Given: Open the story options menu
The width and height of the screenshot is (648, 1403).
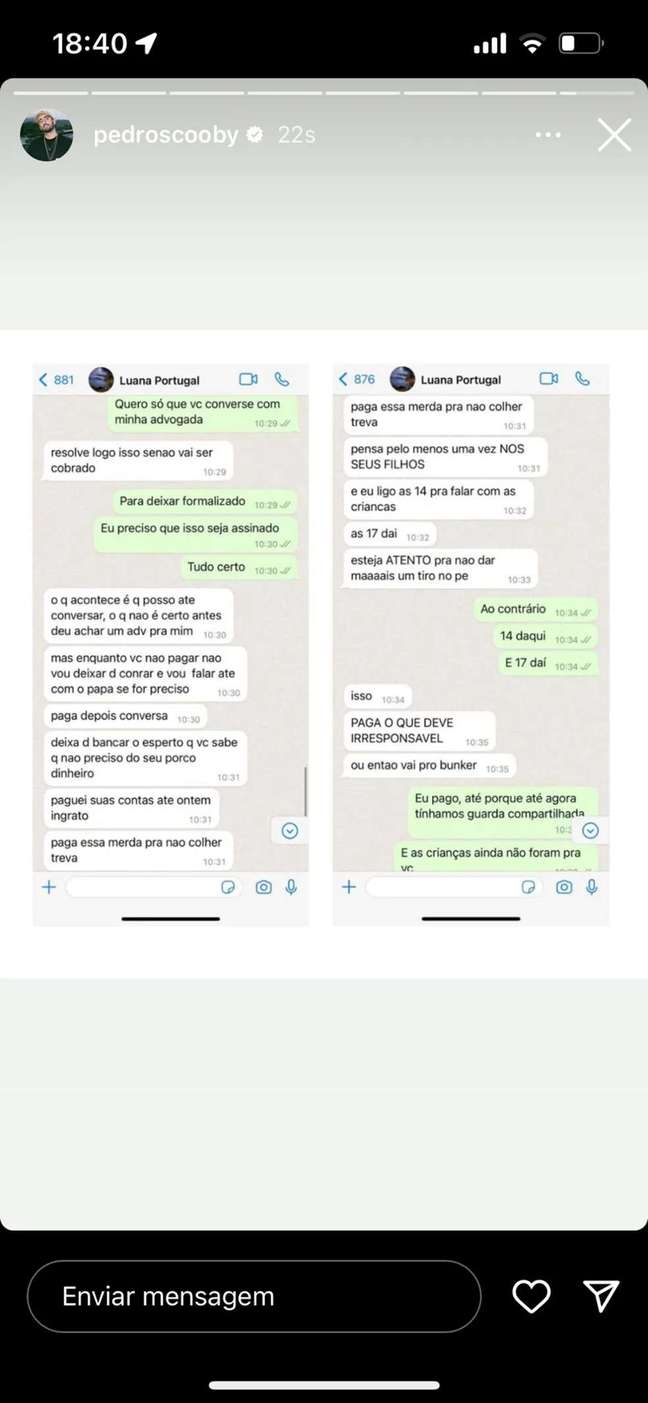Looking at the screenshot, I should tap(548, 135).
